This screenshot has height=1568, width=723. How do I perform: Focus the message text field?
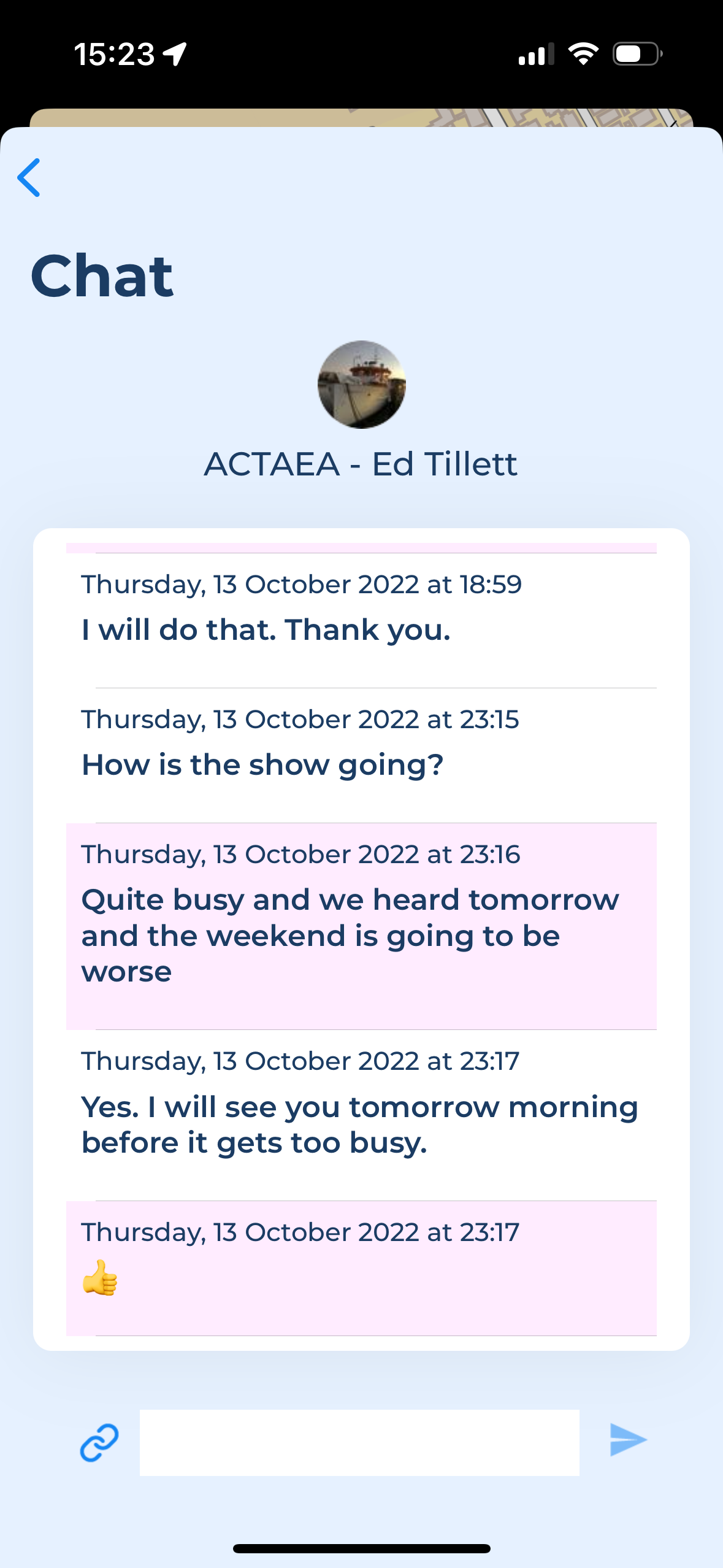(x=359, y=1442)
